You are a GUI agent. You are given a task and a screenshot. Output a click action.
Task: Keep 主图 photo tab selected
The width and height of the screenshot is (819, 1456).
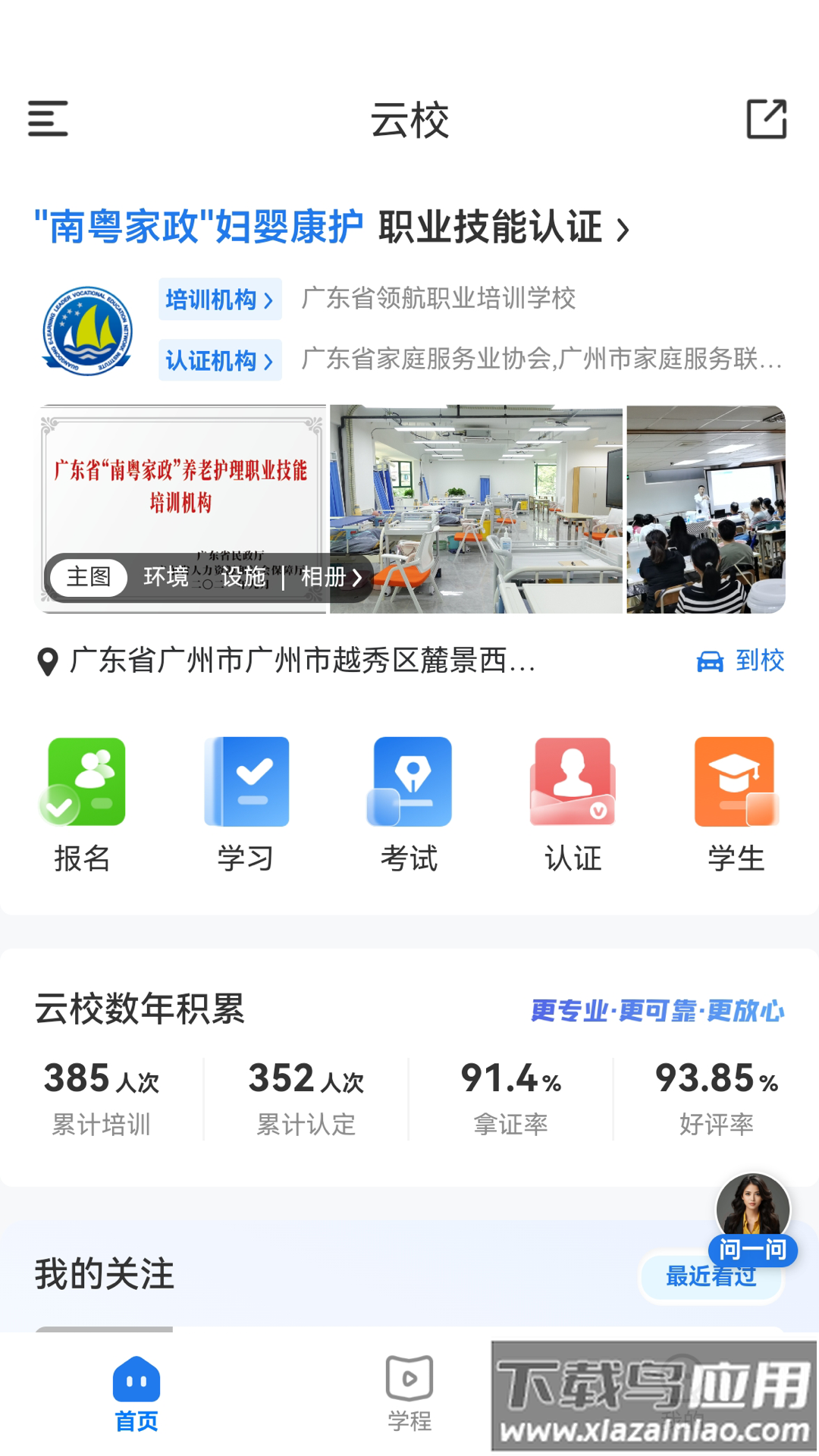(x=89, y=577)
